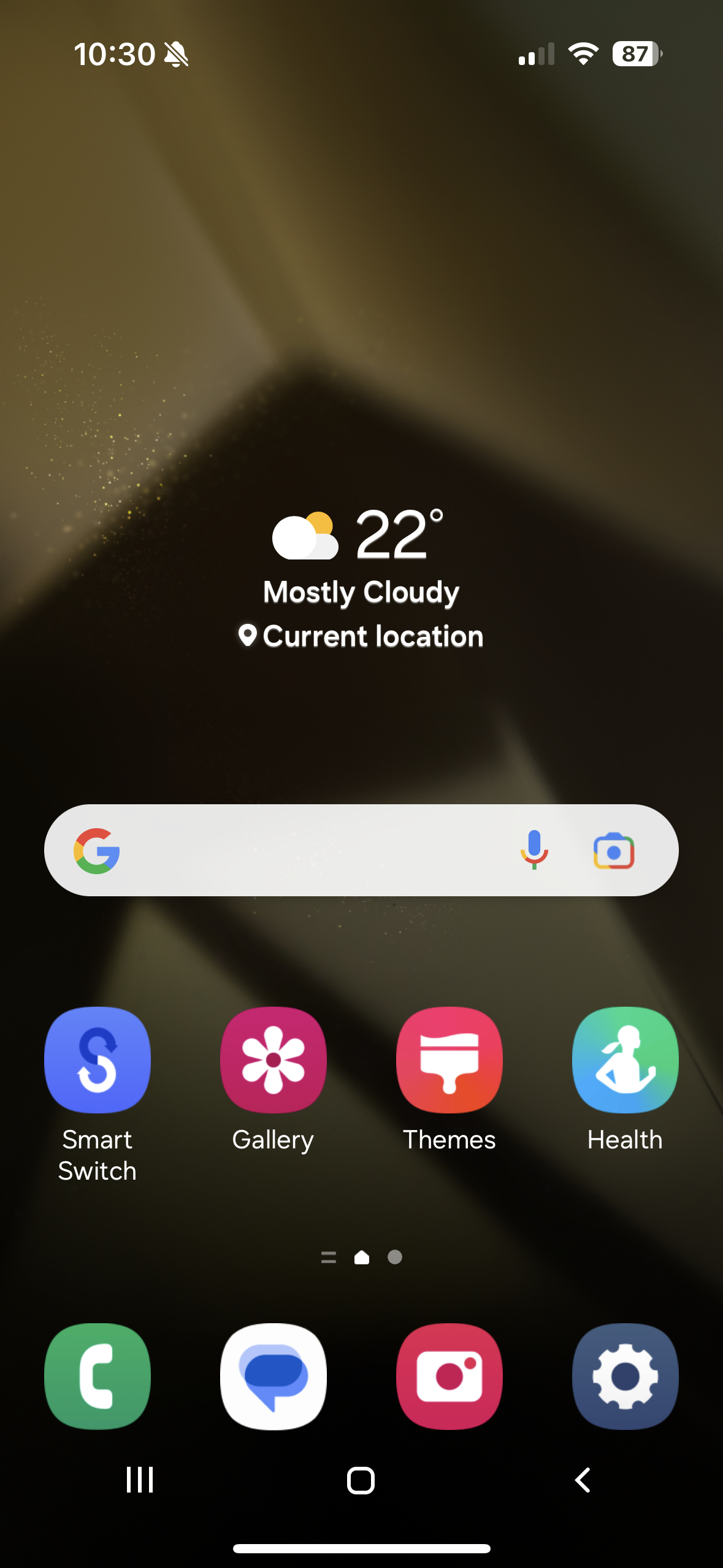Open the Settings app
The image size is (723, 1568).
pyautogui.click(x=625, y=1377)
